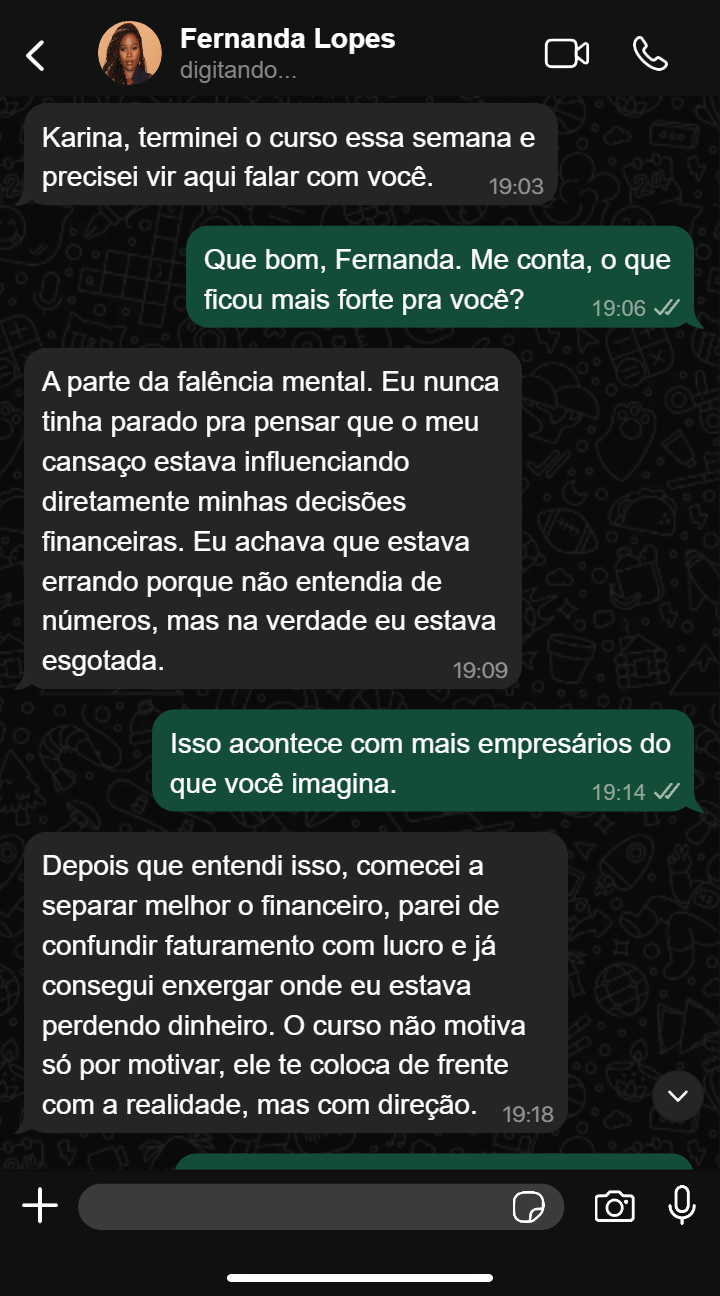Record a voice message with the microphone
720x1296 pixels.
682,1206
